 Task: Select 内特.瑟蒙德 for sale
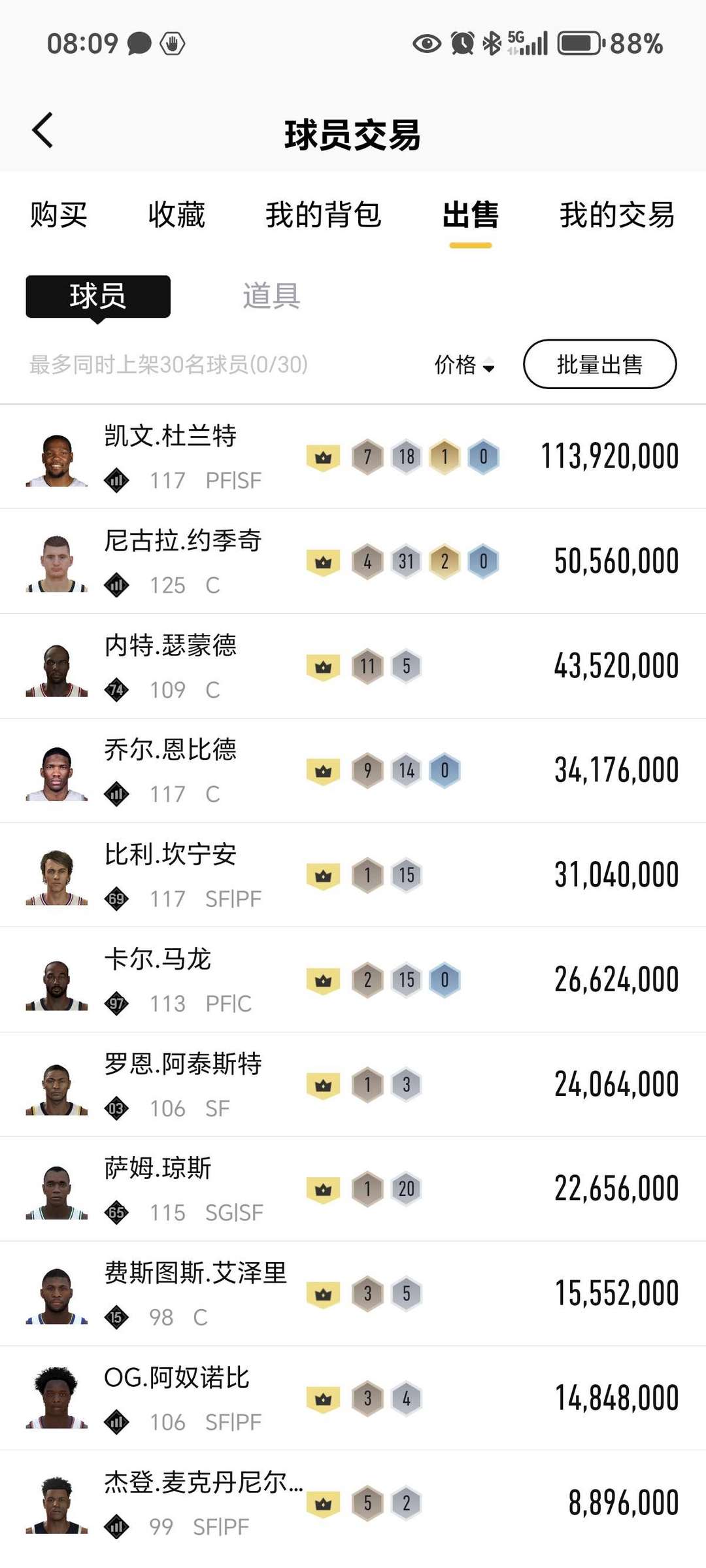353,666
